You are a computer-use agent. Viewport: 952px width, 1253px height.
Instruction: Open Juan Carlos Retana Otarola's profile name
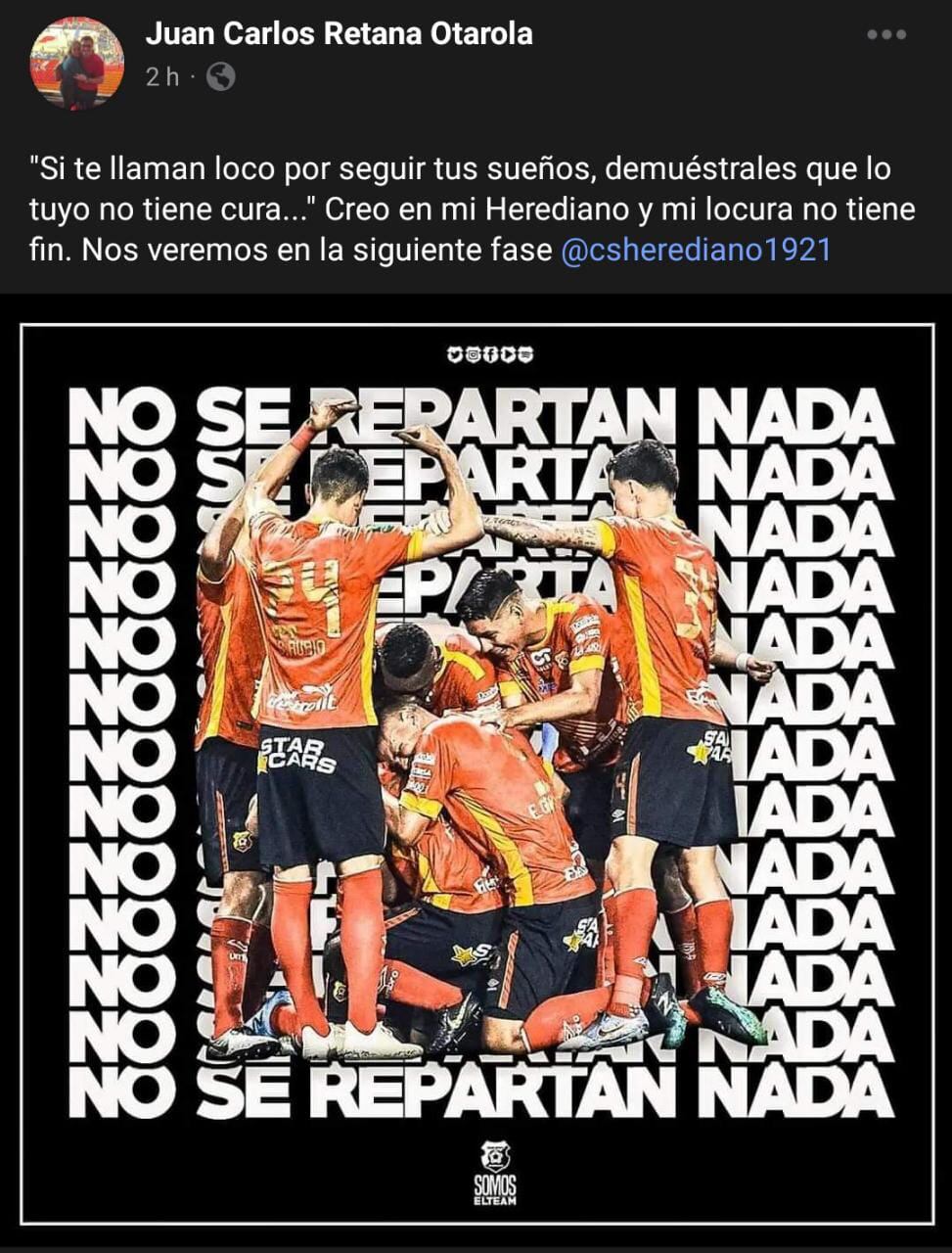point(339,33)
